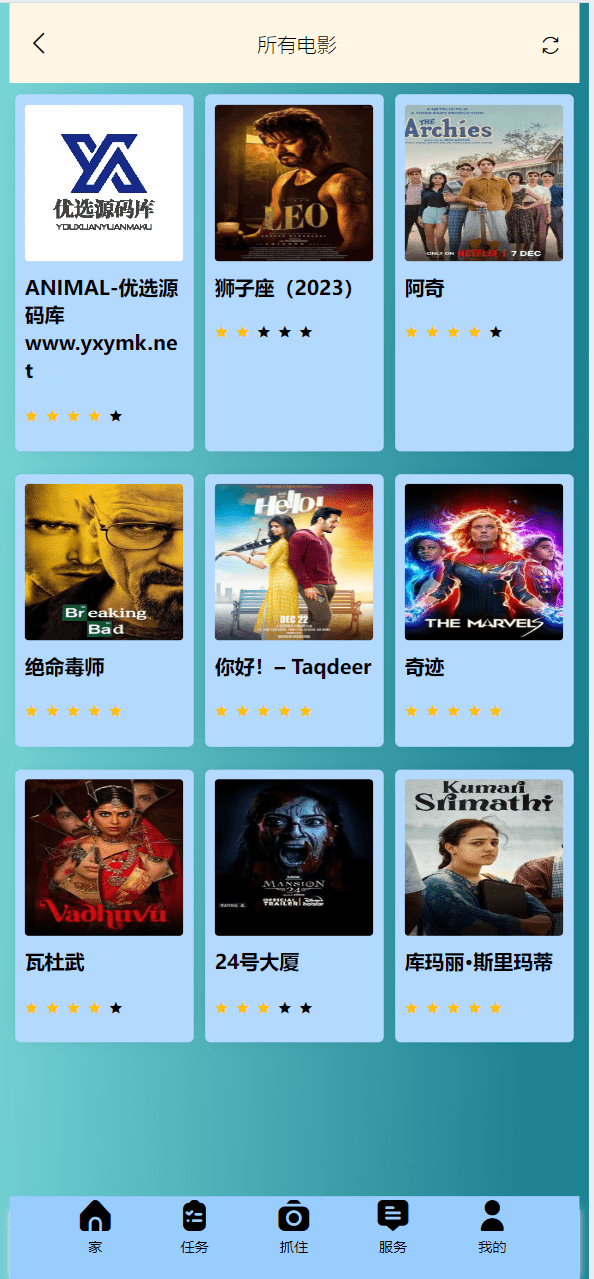594x1279 pixels.
Task: Open the 你好！– Taqdeer movie card
Action: click(x=294, y=610)
